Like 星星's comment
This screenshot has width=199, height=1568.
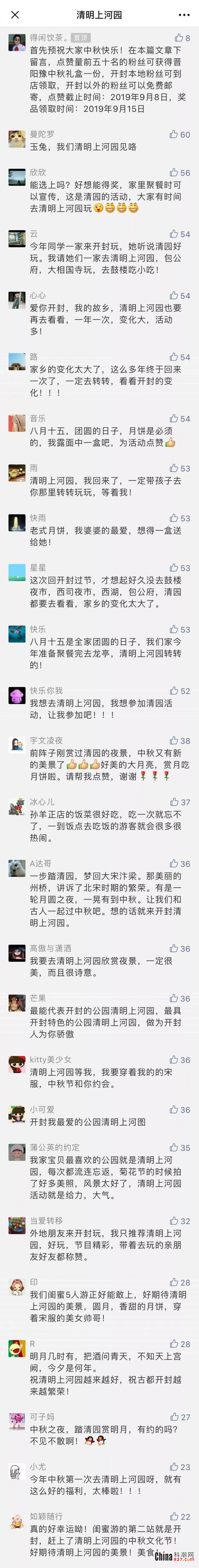tap(174, 567)
